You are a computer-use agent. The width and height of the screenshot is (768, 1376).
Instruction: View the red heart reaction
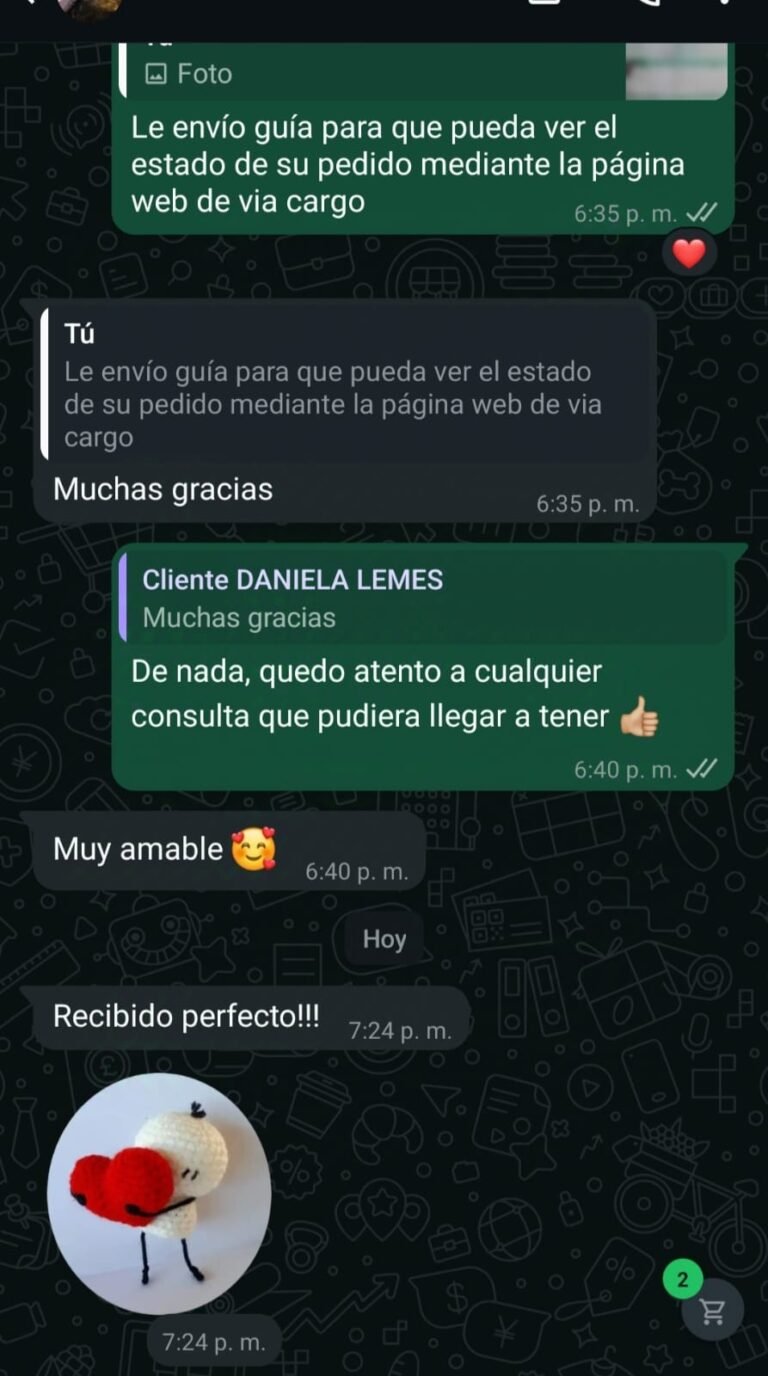(688, 254)
